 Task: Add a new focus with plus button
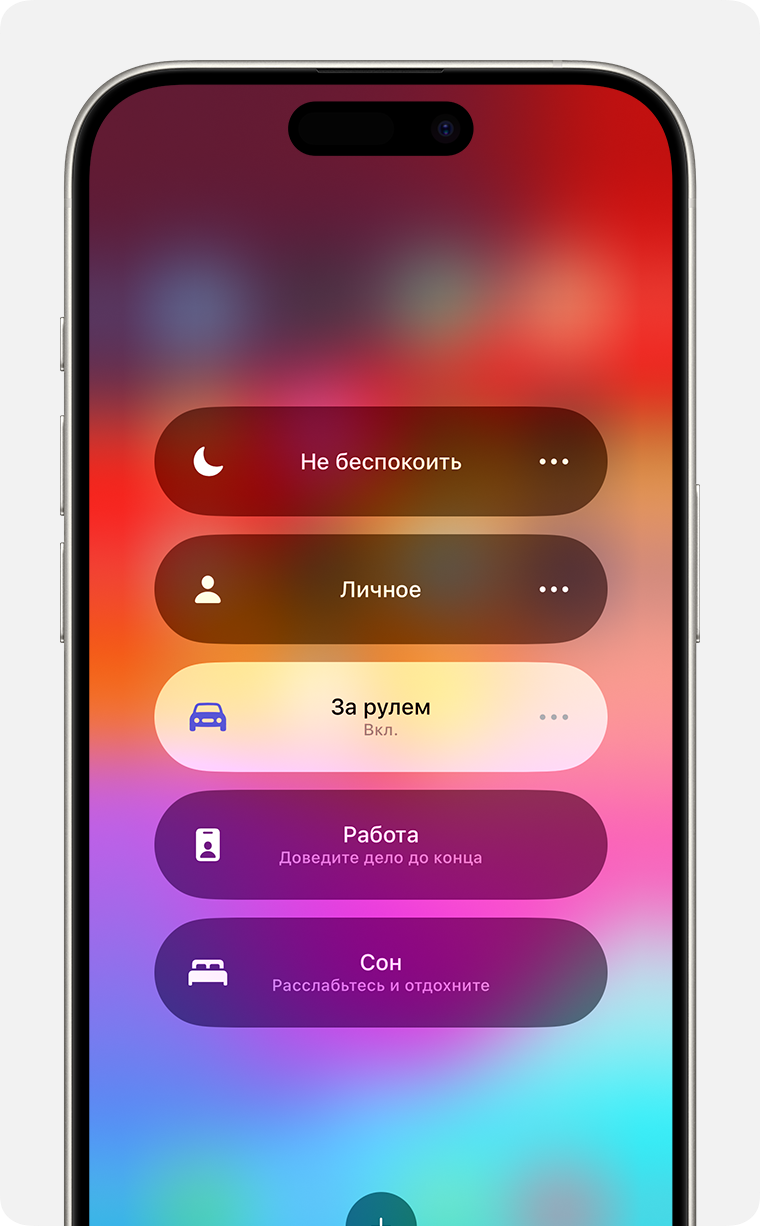coord(381,1214)
